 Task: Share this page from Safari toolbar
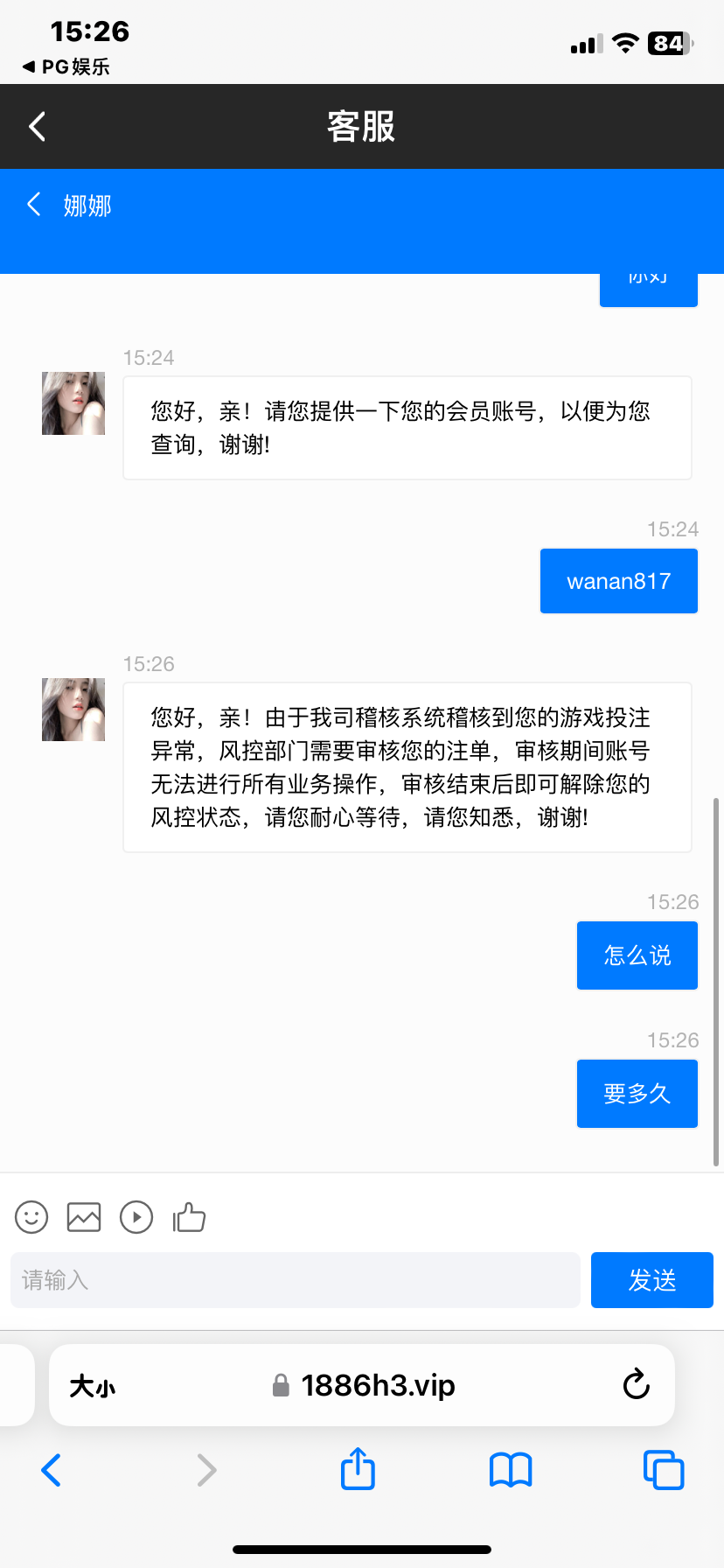(358, 1469)
